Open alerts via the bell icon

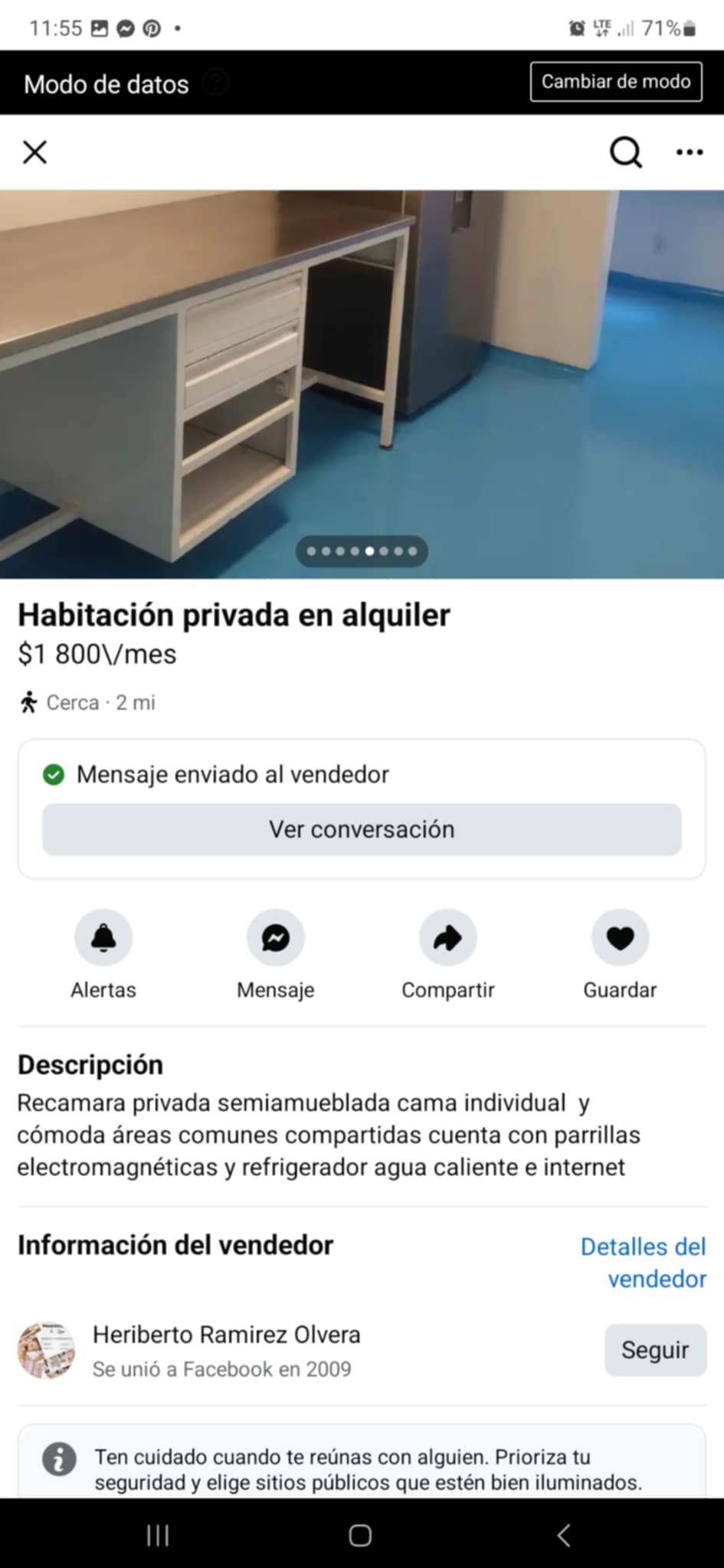(103, 937)
